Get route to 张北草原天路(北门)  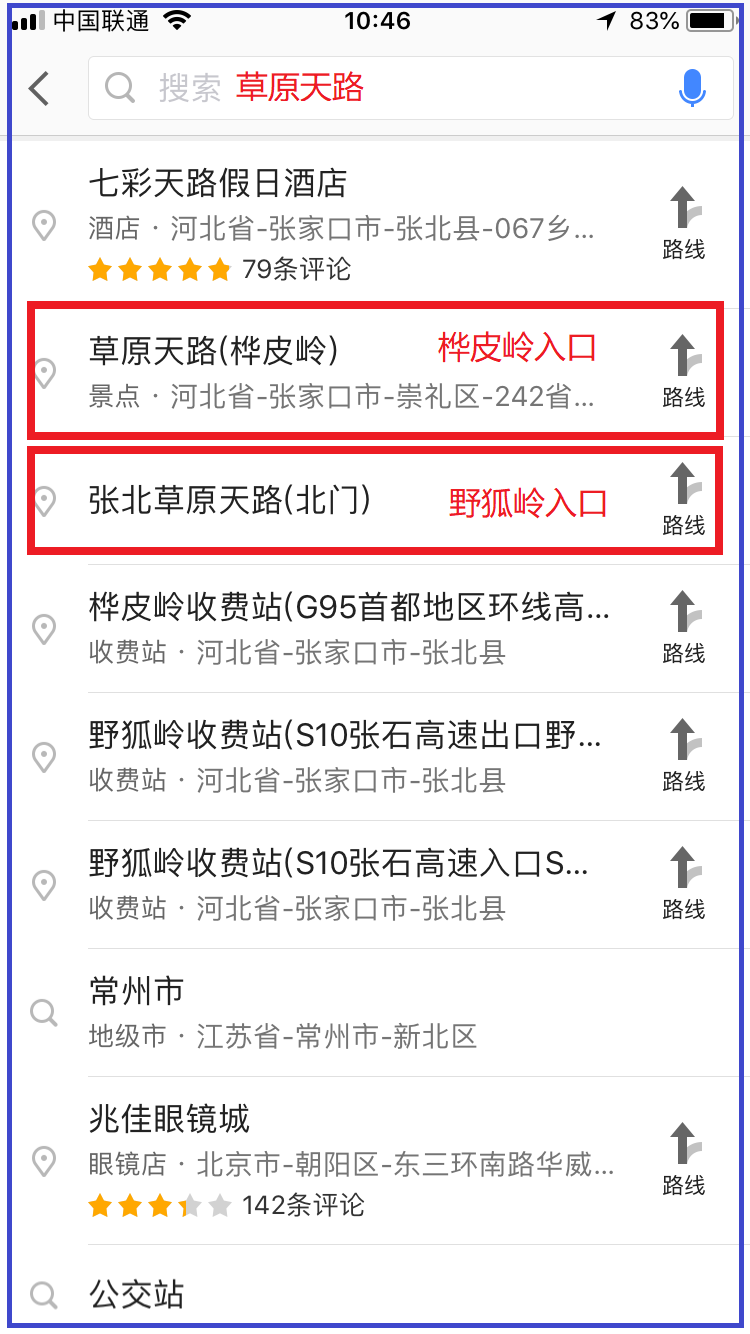click(684, 500)
